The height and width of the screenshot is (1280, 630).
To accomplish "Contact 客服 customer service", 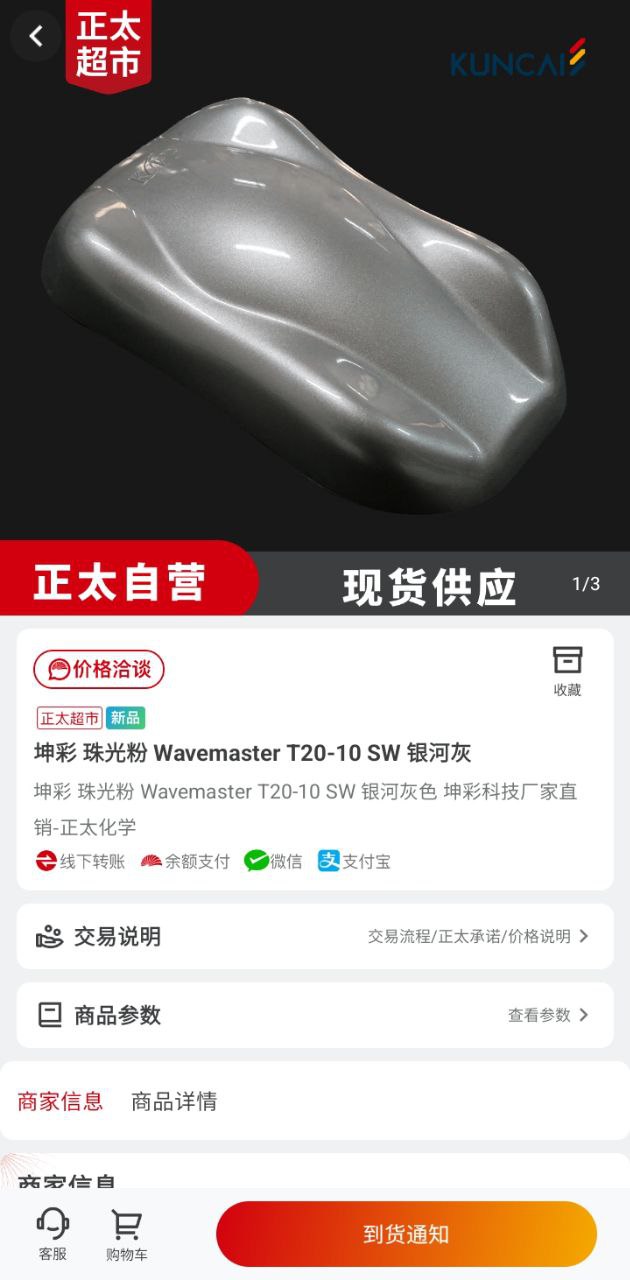I will (x=53, y=1234).
